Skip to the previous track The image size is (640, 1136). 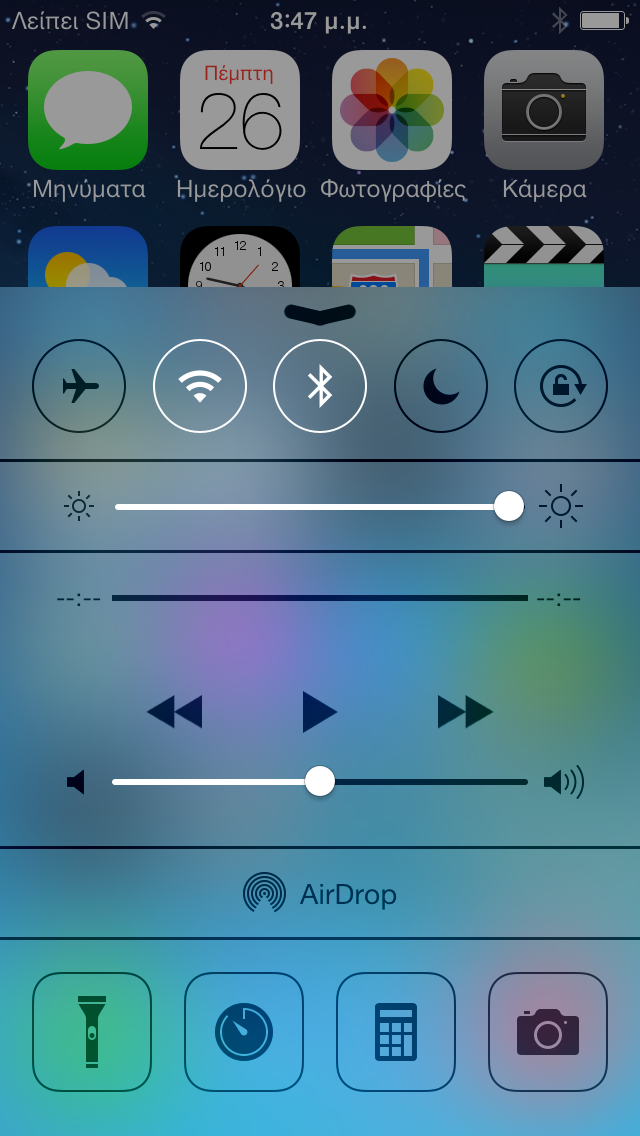click(x=174, y=712)
